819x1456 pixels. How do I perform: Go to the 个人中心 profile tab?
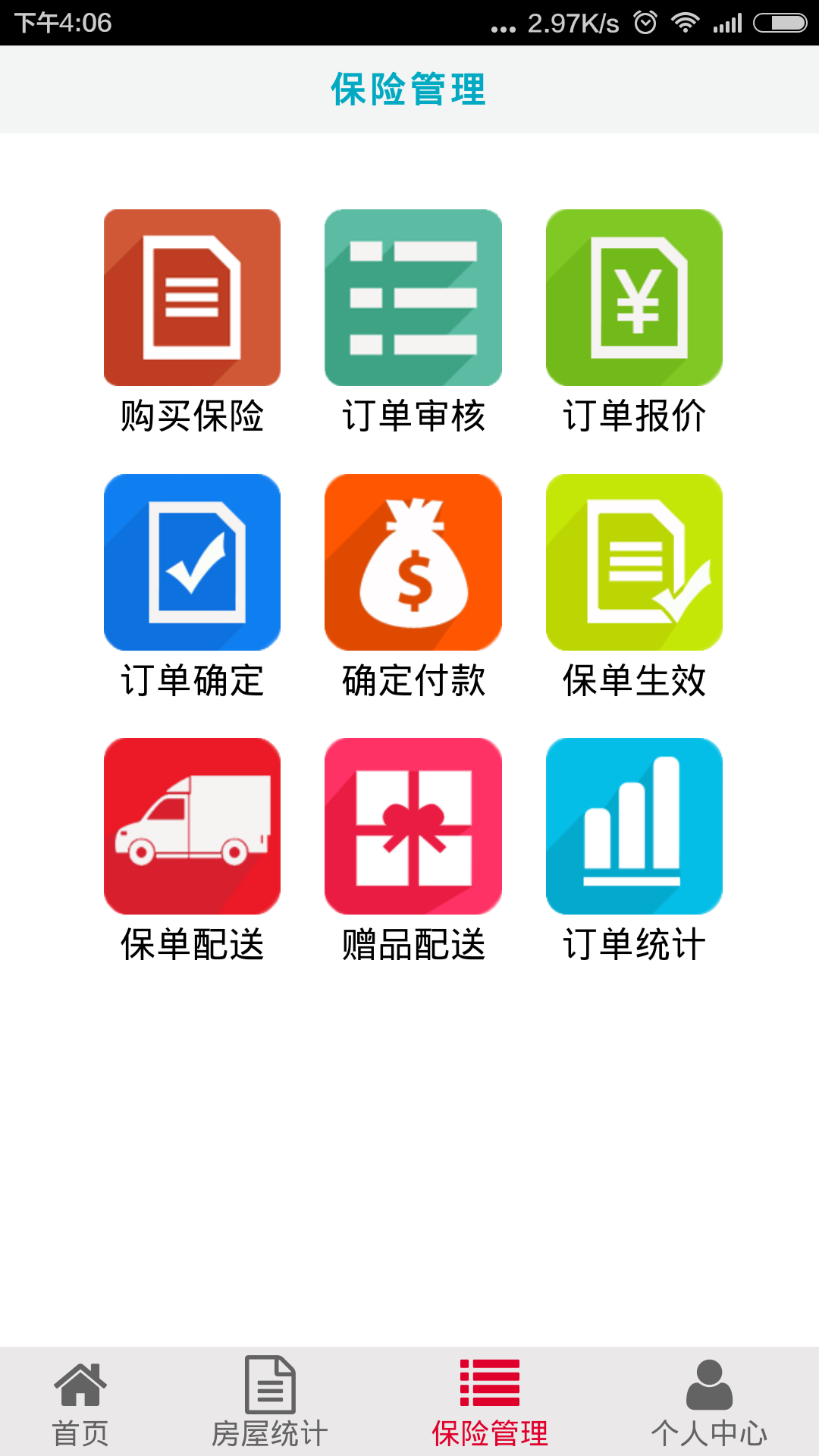point(709,1401)
